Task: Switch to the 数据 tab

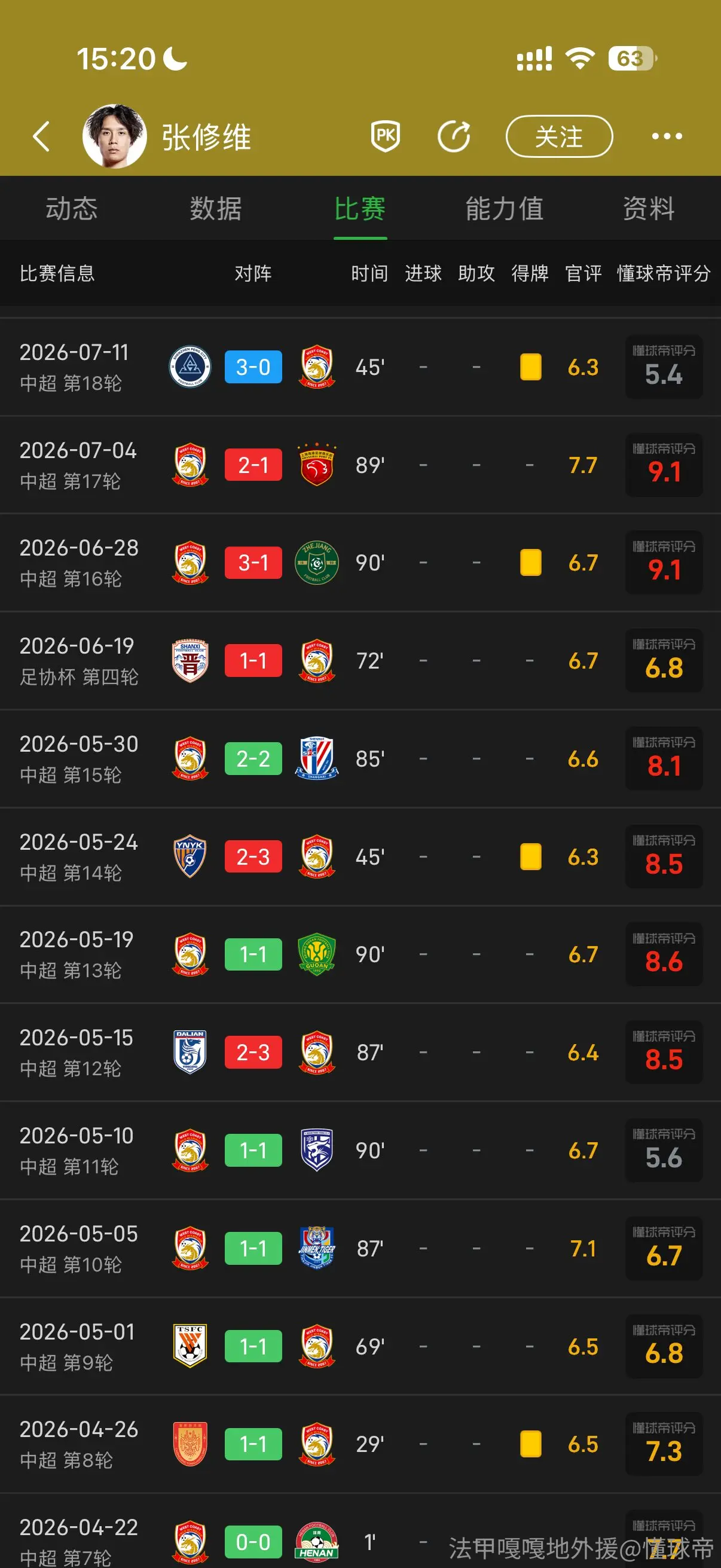Action: [x=215, y=209]
